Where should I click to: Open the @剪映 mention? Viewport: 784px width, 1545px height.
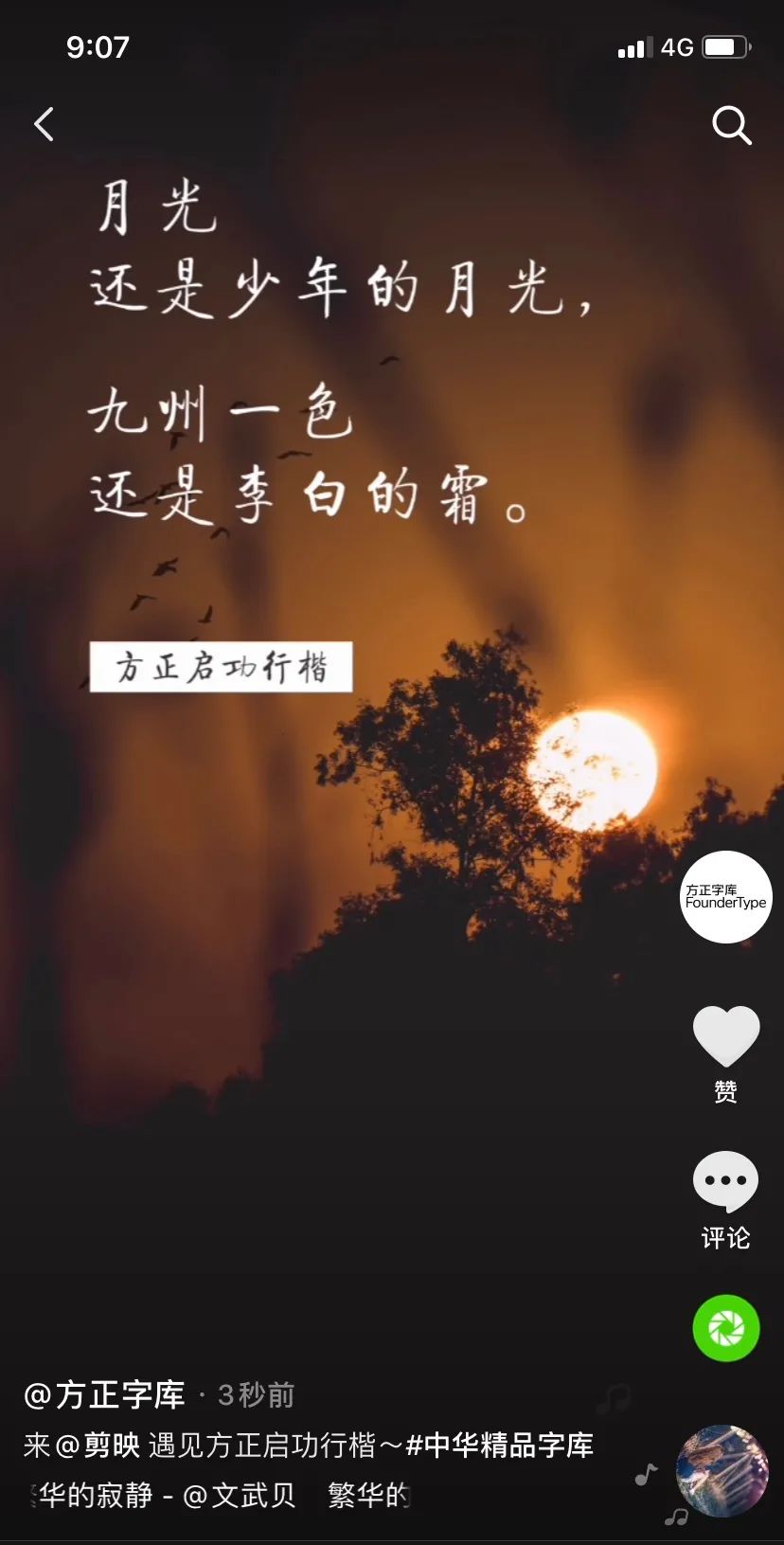click(x=98, y=1445)
